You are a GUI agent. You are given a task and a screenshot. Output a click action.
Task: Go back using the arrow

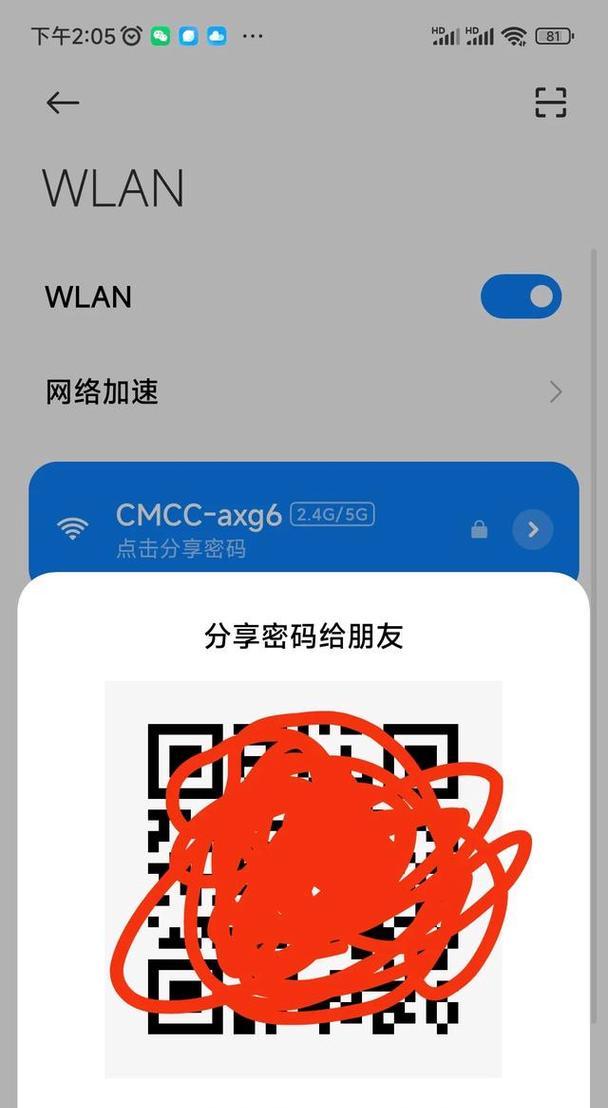62,103
